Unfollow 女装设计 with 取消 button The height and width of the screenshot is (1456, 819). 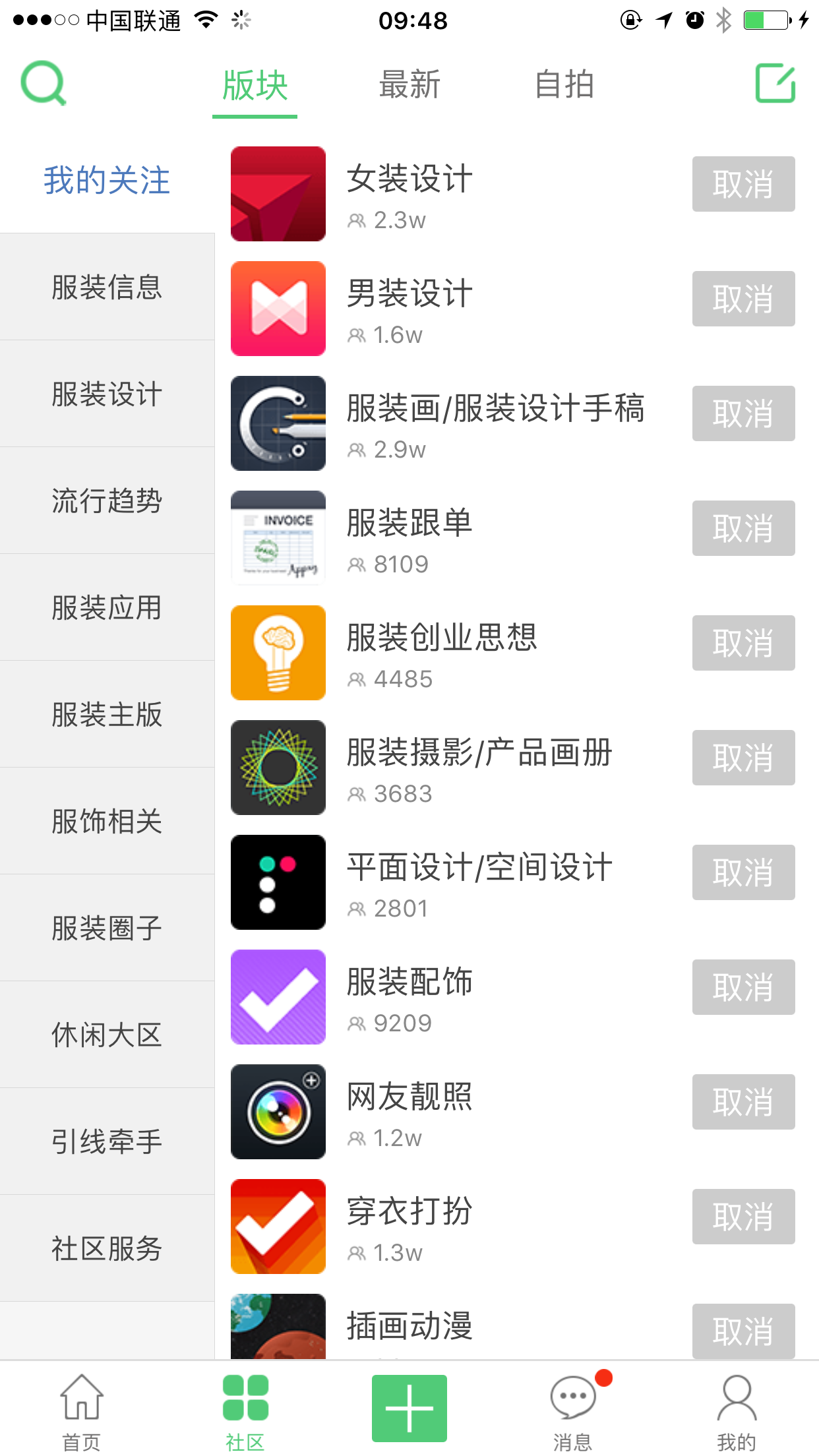[x=743, y=184]
